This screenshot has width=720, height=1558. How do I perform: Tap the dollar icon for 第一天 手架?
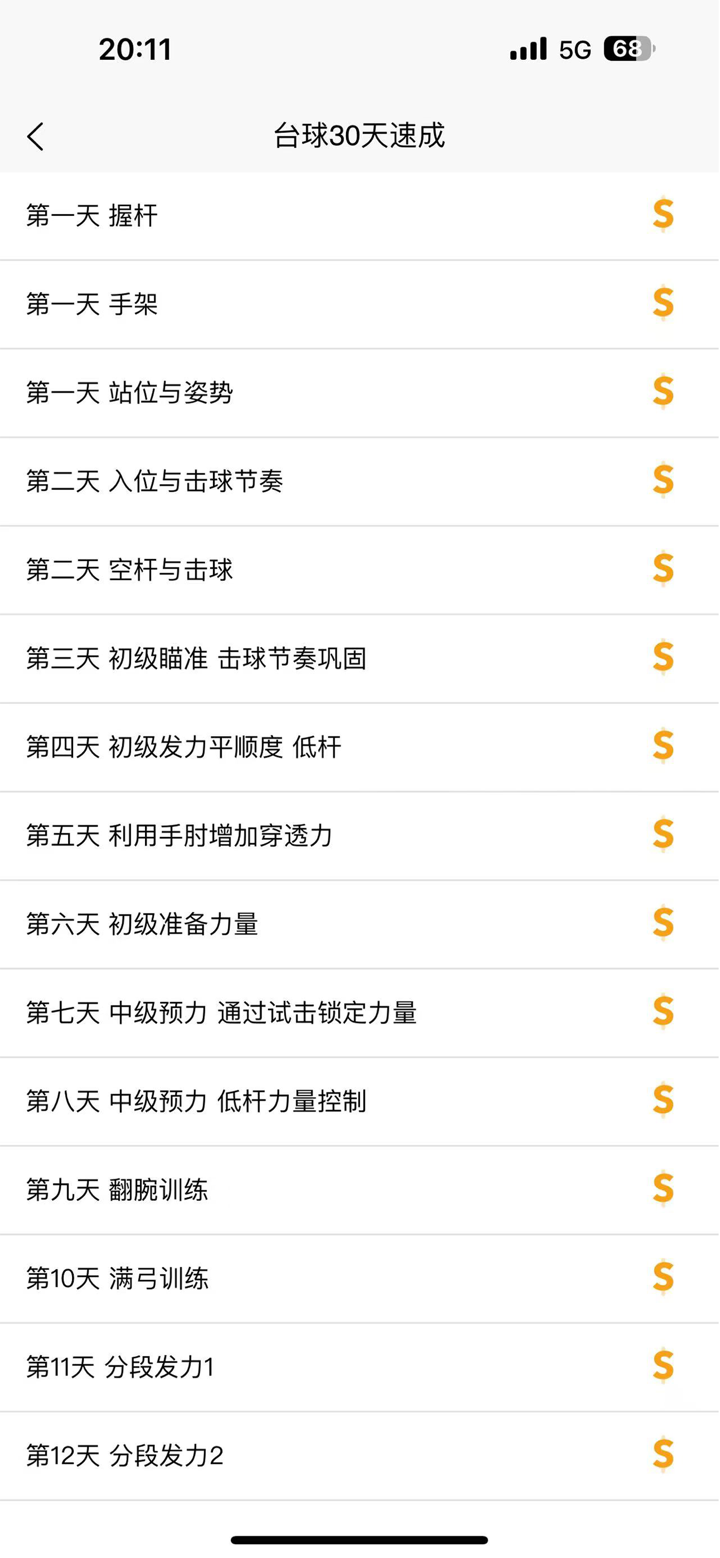[x=662, y=303]
